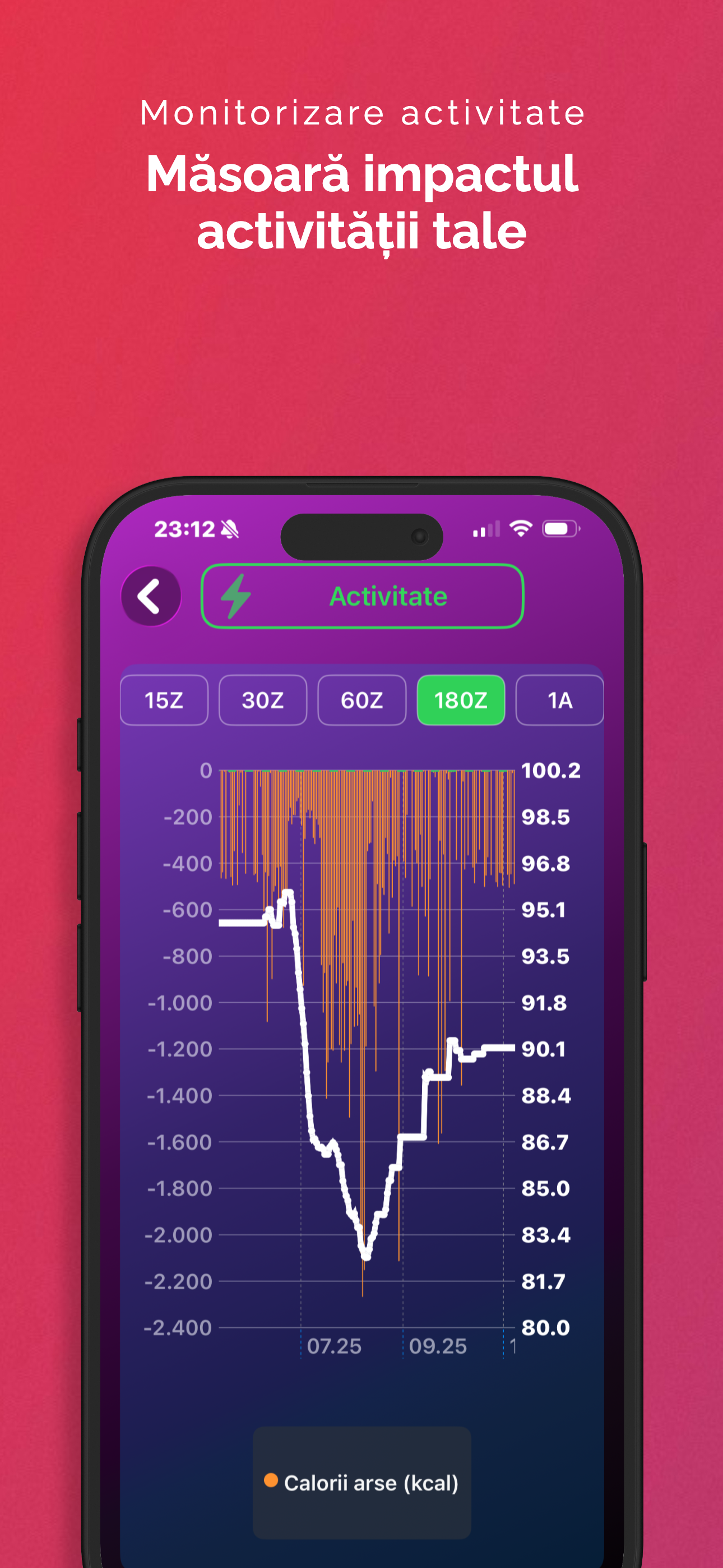
Task: Tap the back chevron arrow
Action: [x=149, y=596]
